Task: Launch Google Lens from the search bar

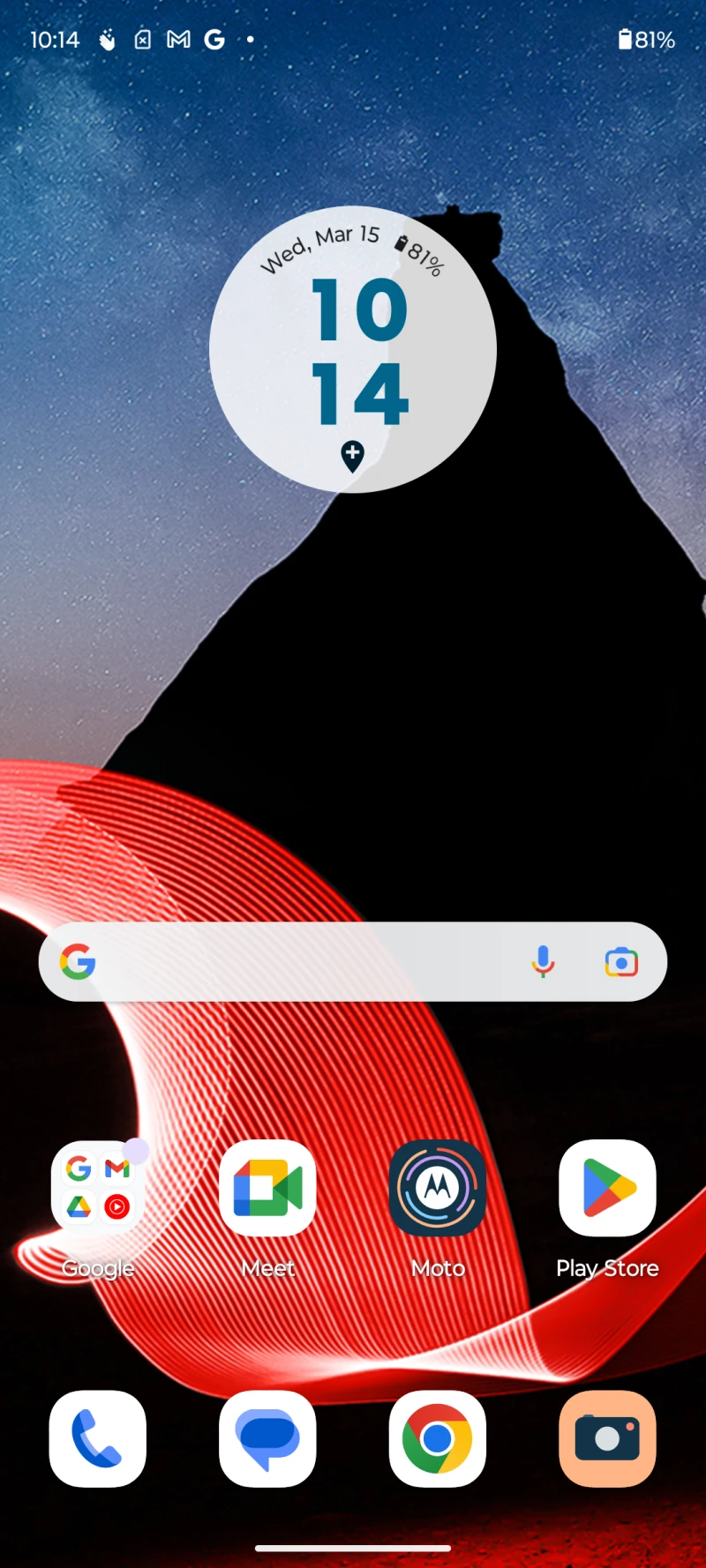Action: point(621,962)
